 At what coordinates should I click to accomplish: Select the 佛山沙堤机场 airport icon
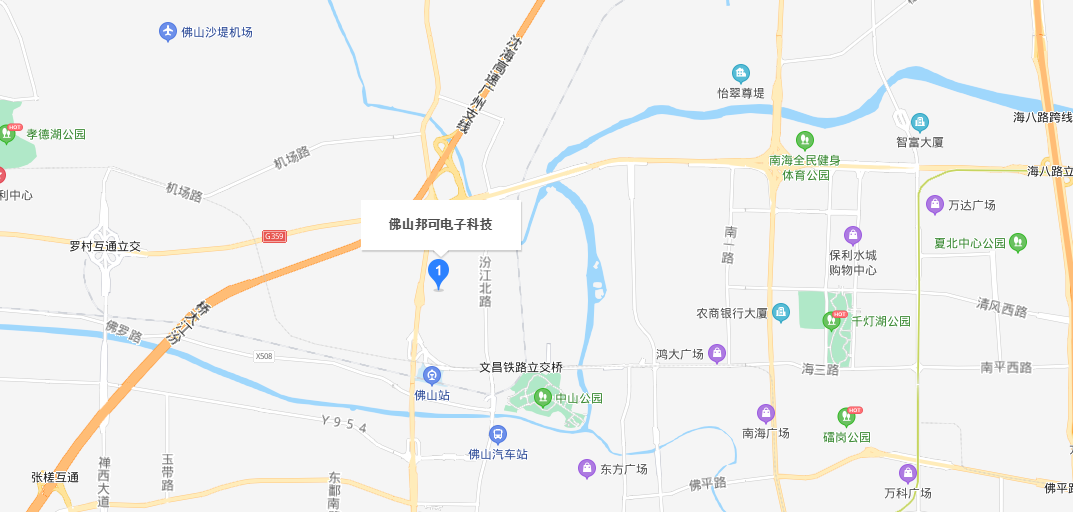(x=168, y=32)
